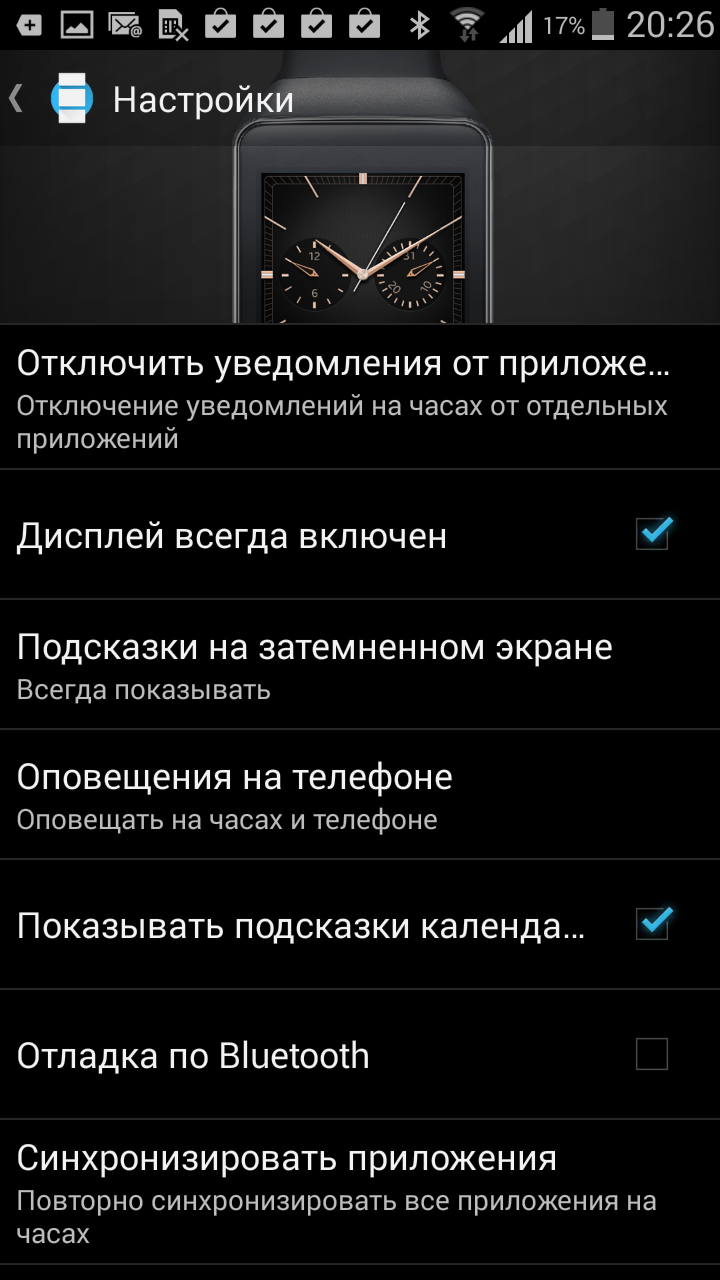The image size is (720, 1280).
Task: Toggle Дисплей всегда включен checkbox
Action: click(x=652, y=534)
